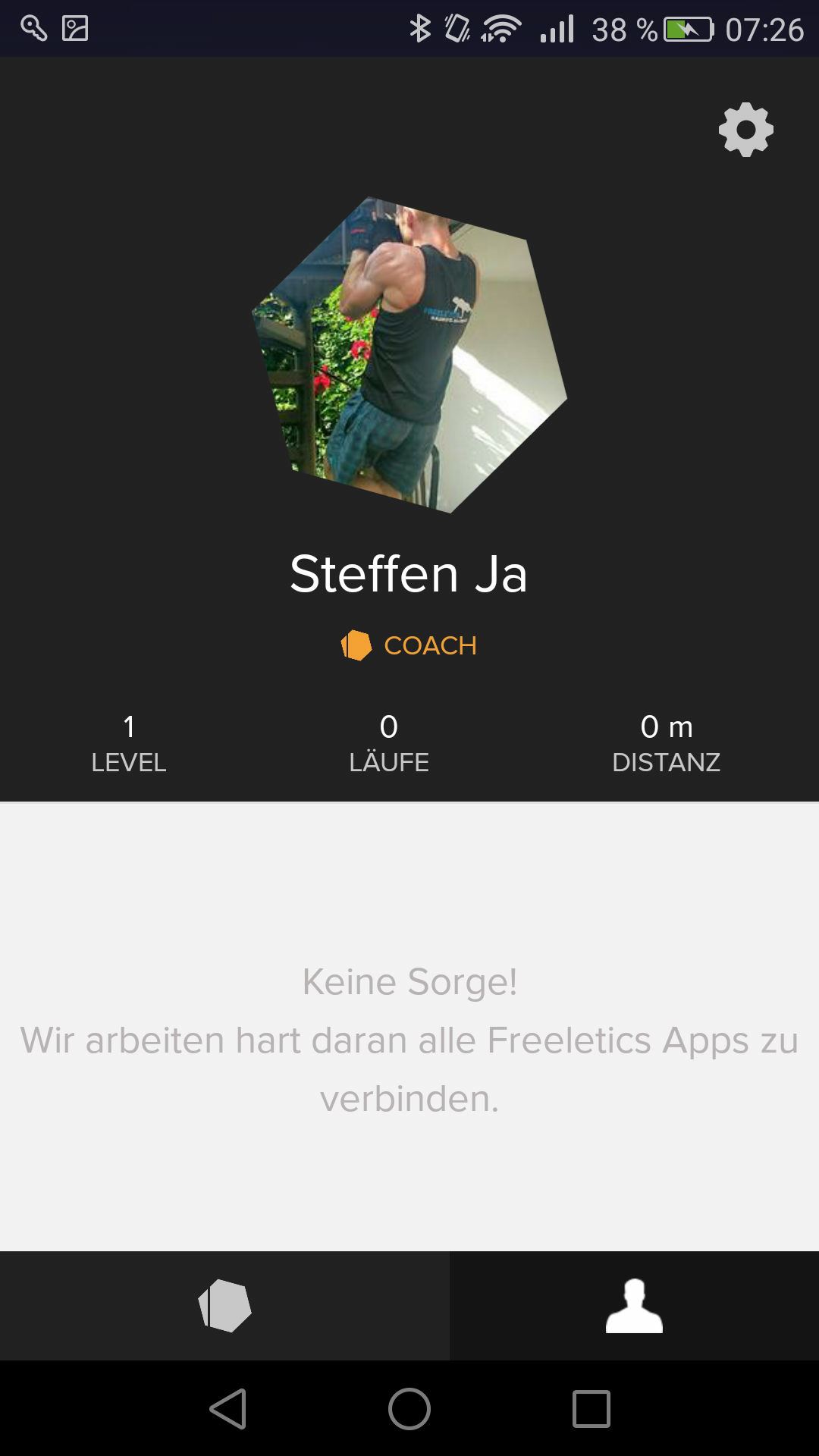
Task: Tap the DISTANZ value showing 0 m
Action: [x=667, y=739]
